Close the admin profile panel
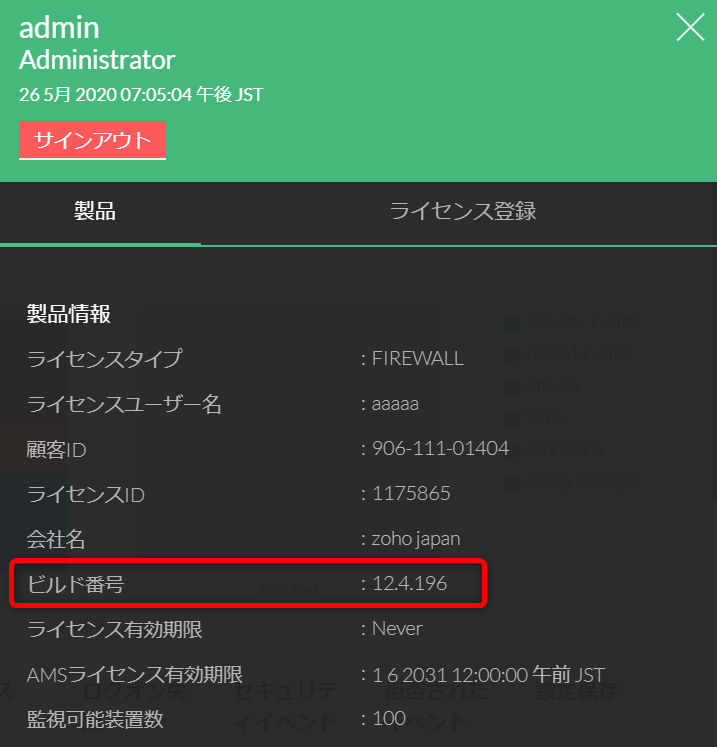The height and width of the screenshot is (747, 717). pyautogui.click(x=690, y=28)
